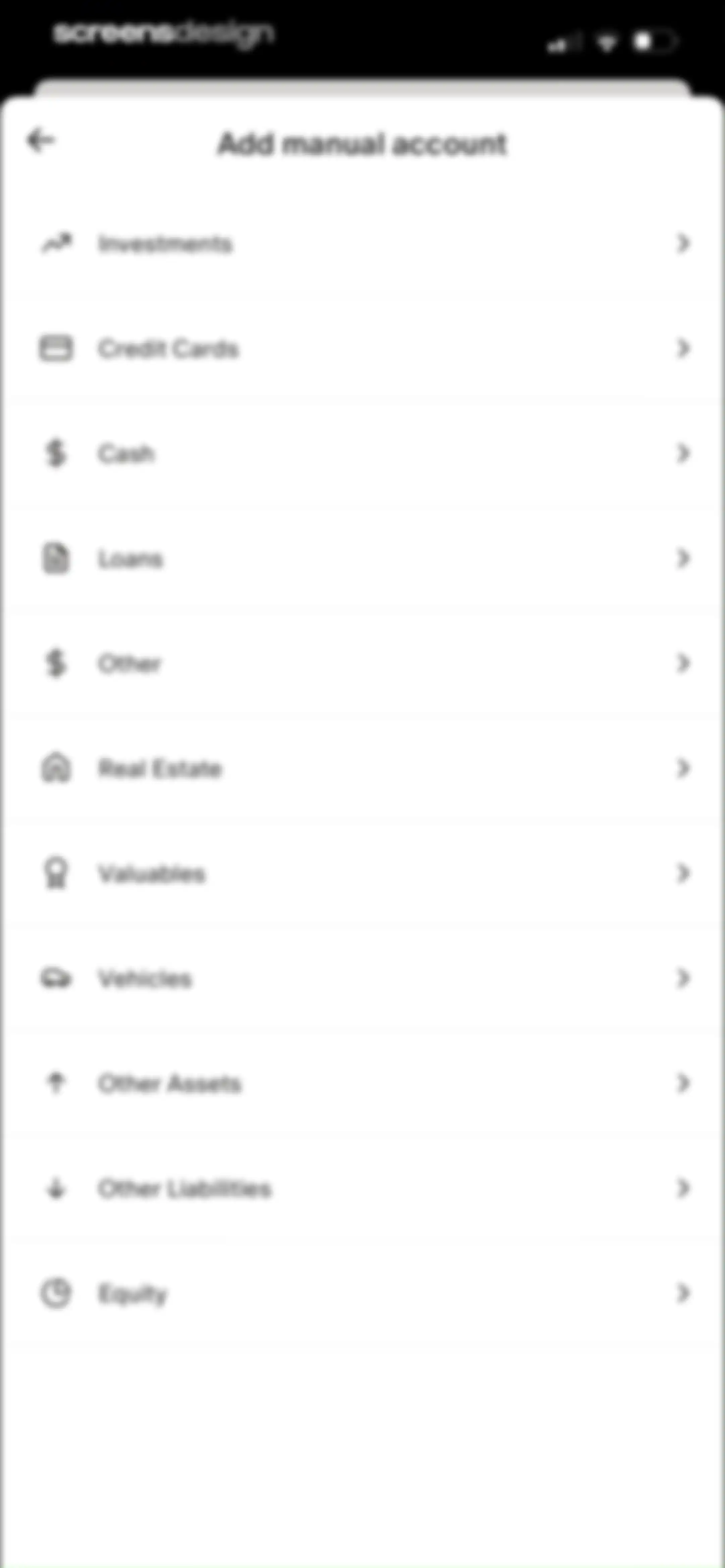
Task: Select Other Assets
Action: point(363,1083)
